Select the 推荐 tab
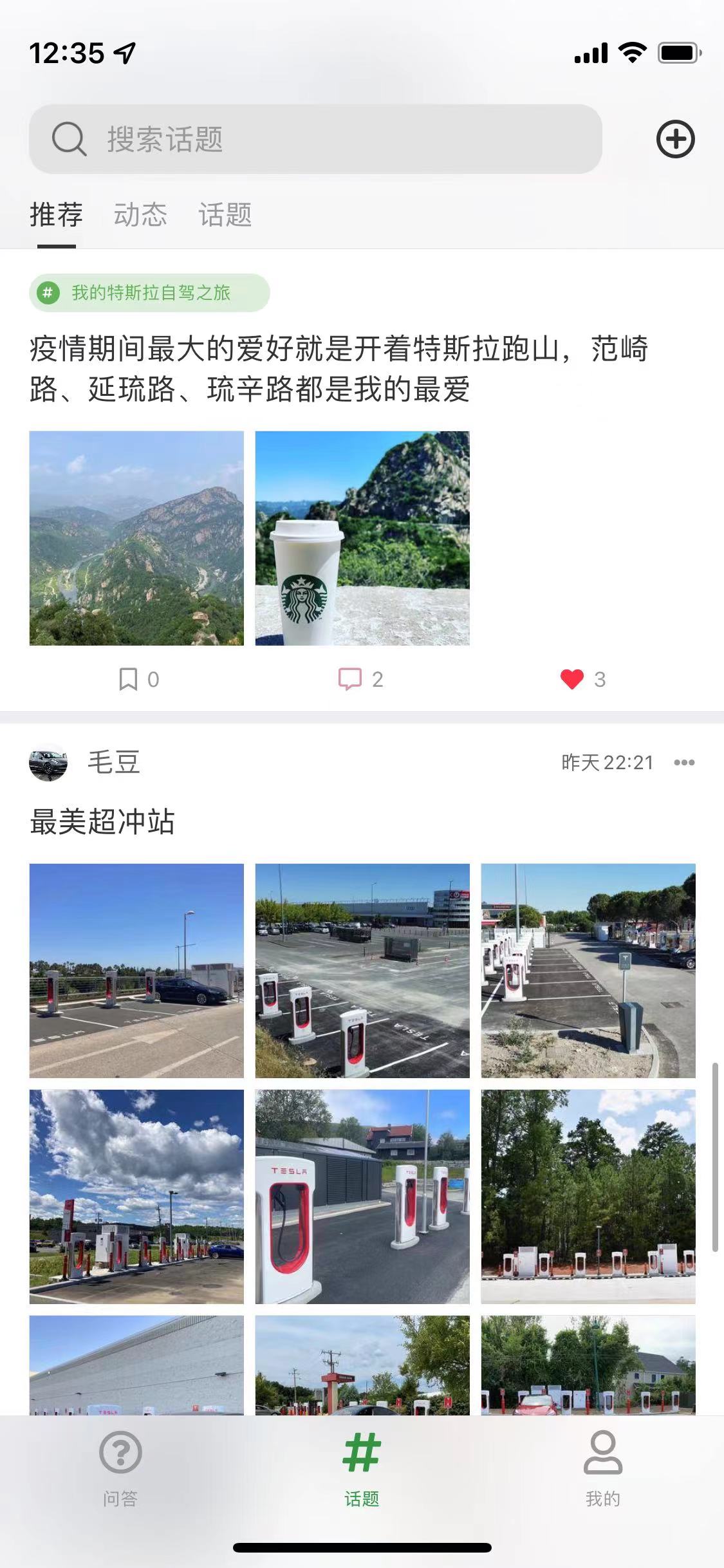724x1568 pixels. 56,214
